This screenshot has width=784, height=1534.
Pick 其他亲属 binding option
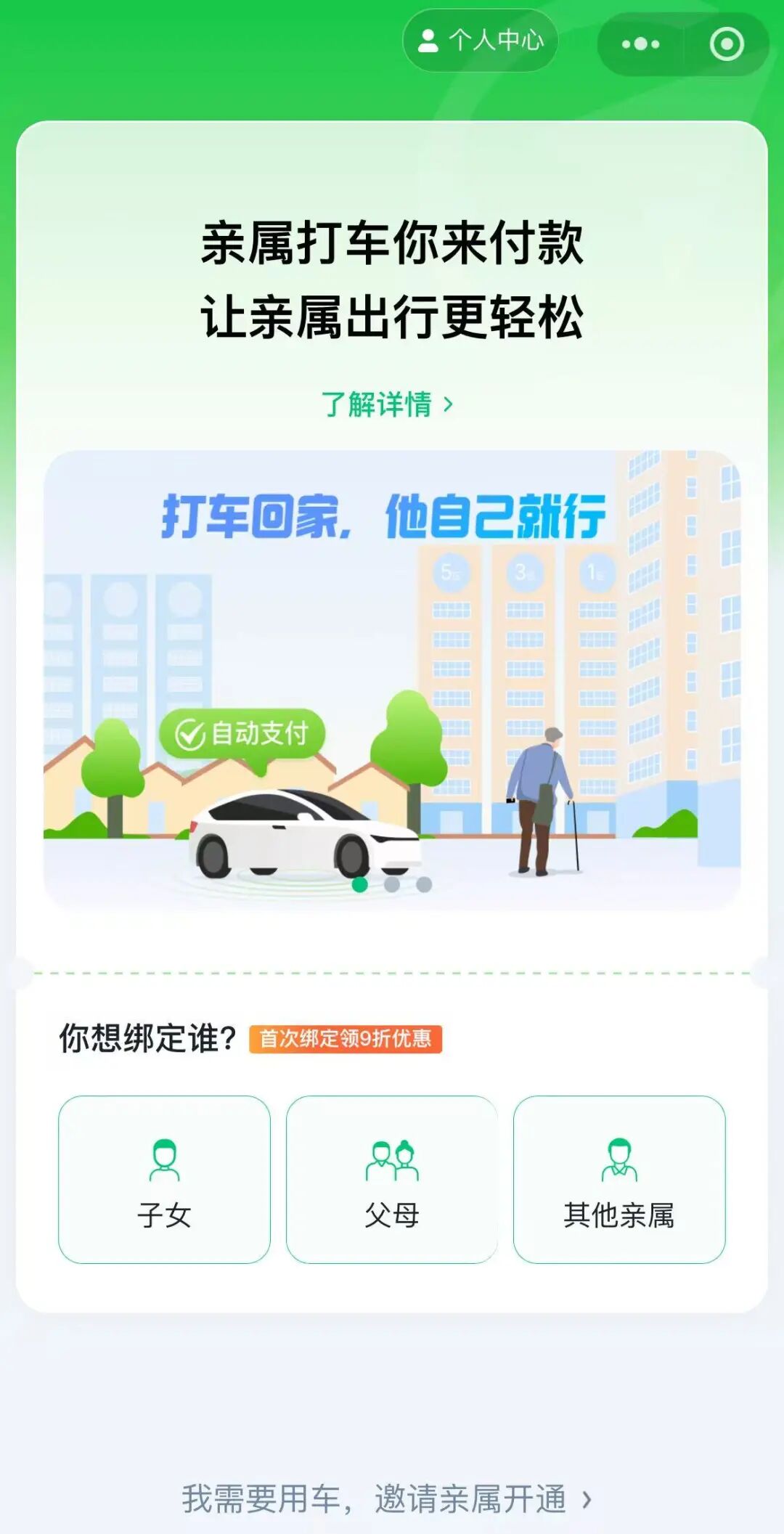click(619, 1179)
